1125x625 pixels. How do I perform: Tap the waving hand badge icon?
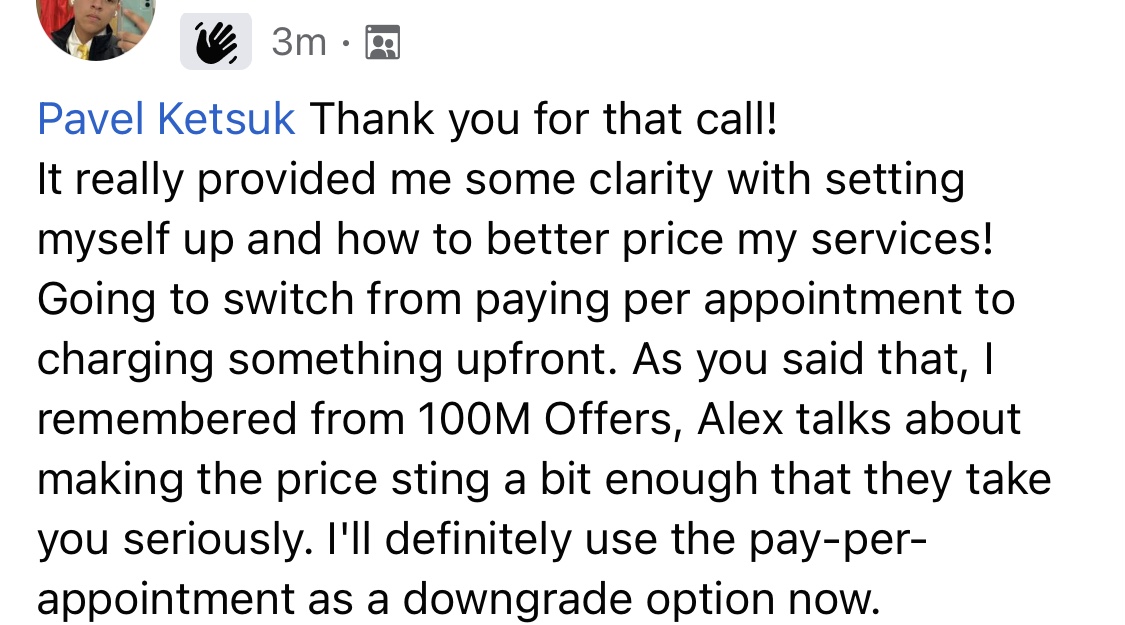point(216,42)
